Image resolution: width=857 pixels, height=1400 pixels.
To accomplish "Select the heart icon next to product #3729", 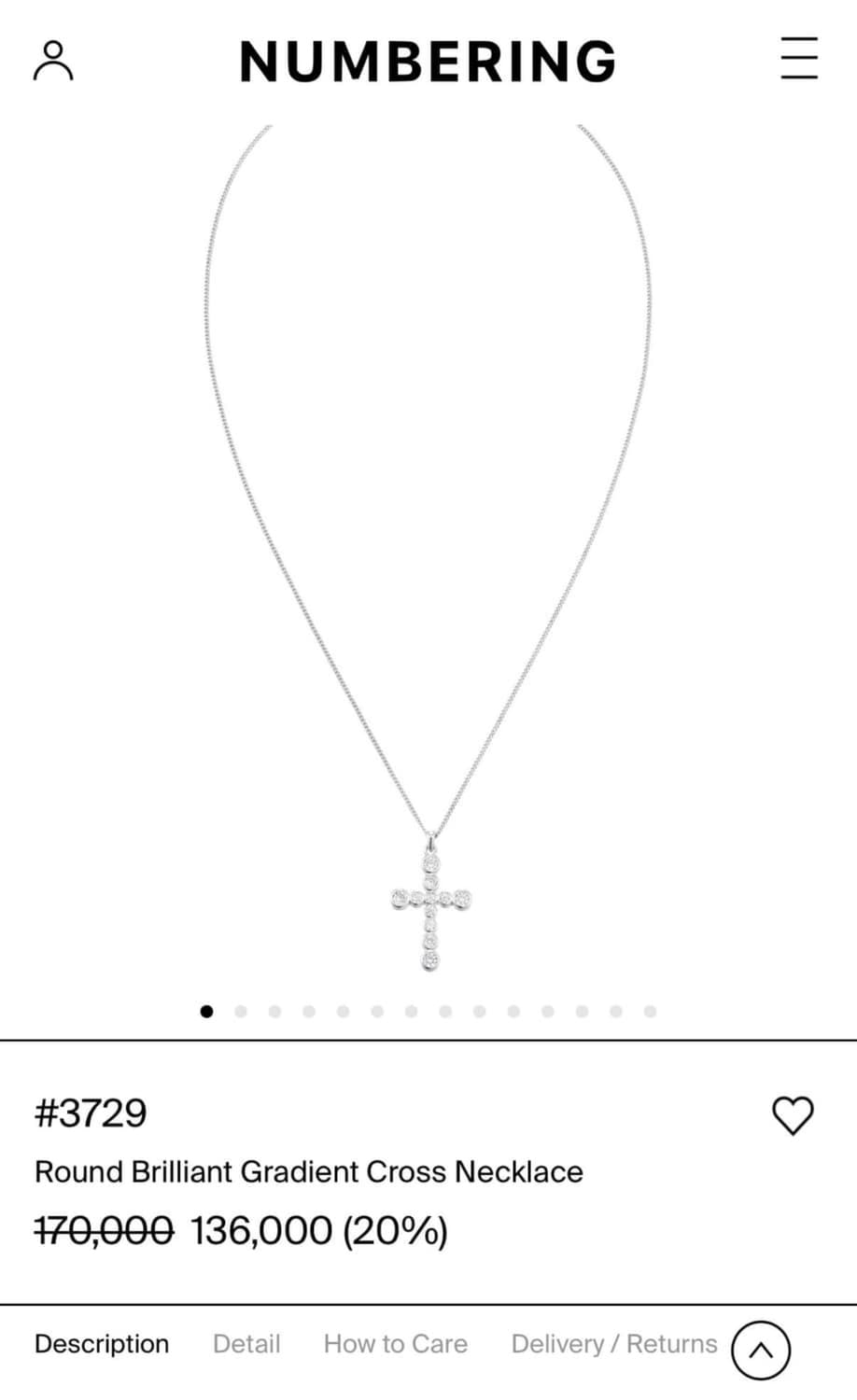I will [793, 1114].
